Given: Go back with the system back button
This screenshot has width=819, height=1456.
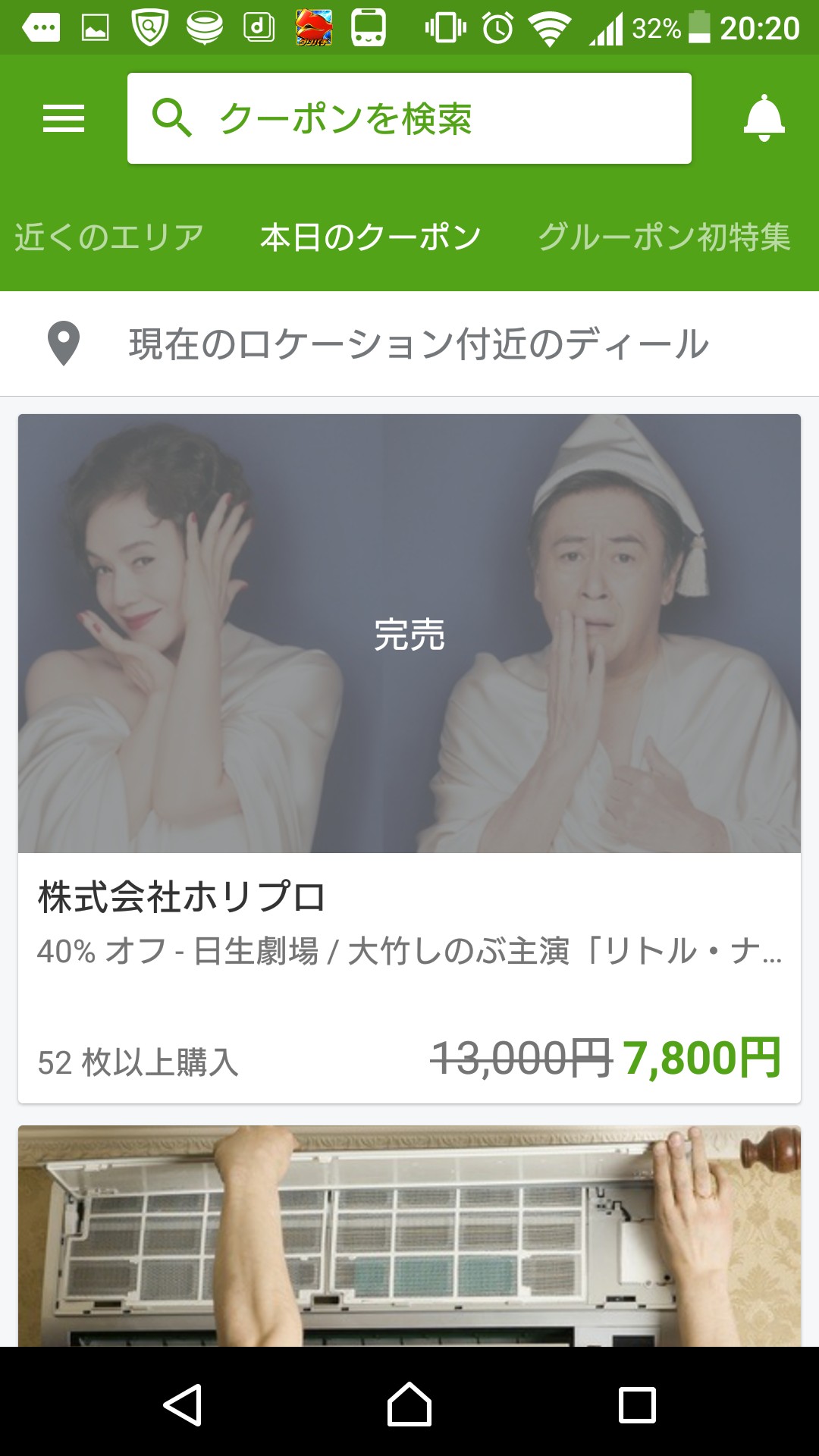Looking at the screenshot, I should (x=182, y=1404).
